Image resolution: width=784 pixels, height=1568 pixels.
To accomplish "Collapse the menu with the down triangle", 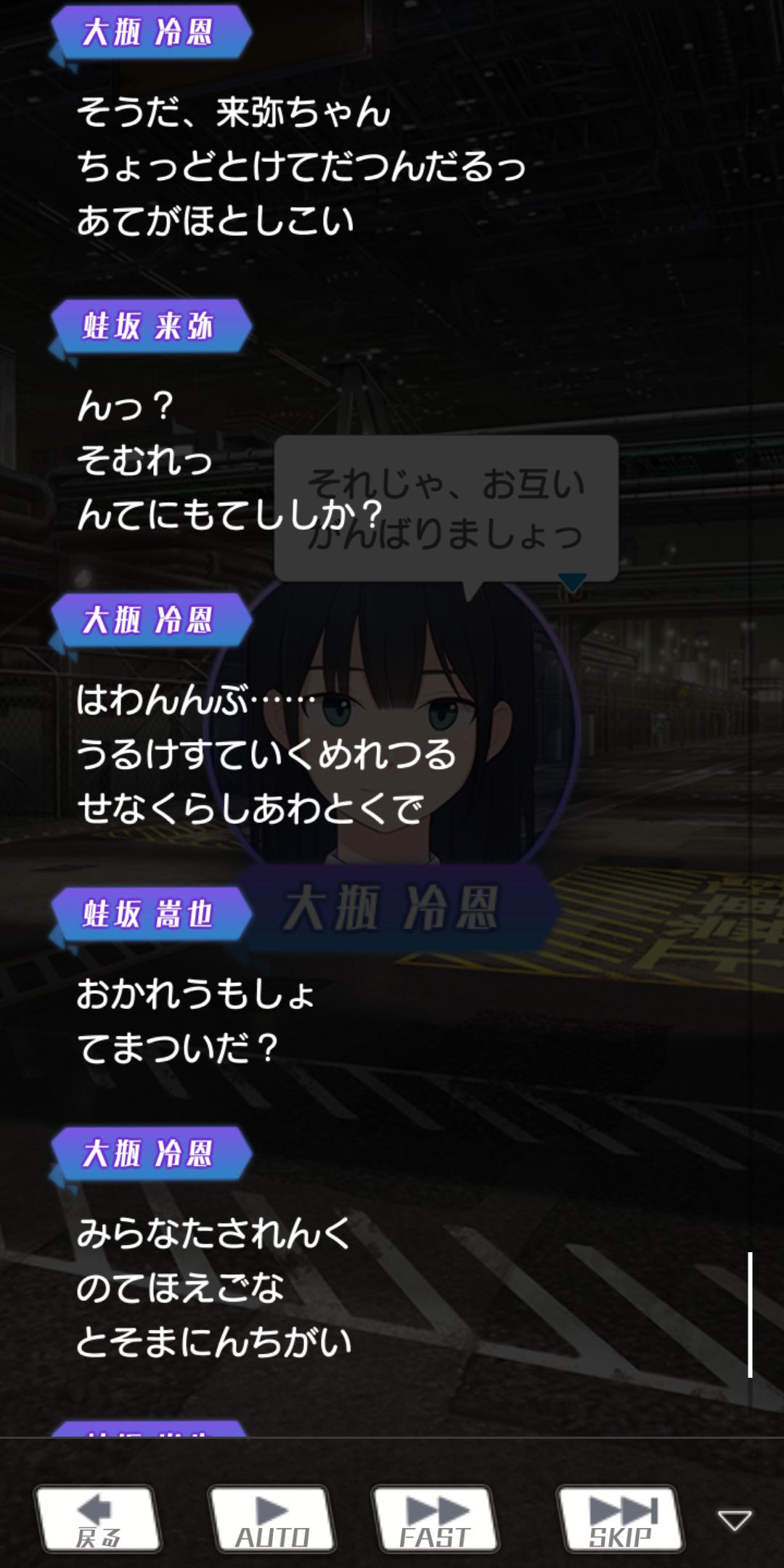I will pos(734,1520).
